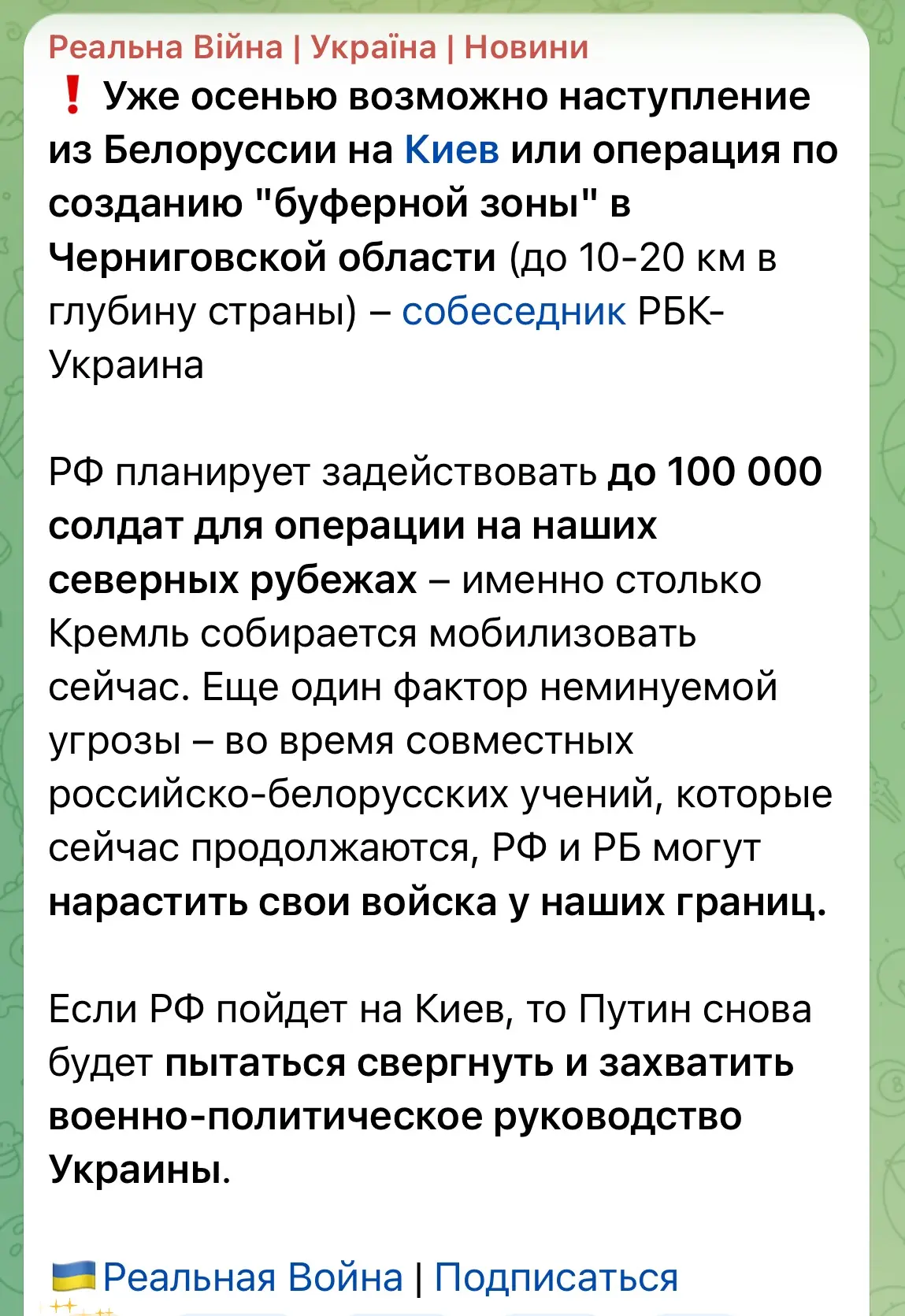This screenshot has width=905, height=1316.
Task: Tap the Подписаться subscribe link
Action: tap(556, 1277)
